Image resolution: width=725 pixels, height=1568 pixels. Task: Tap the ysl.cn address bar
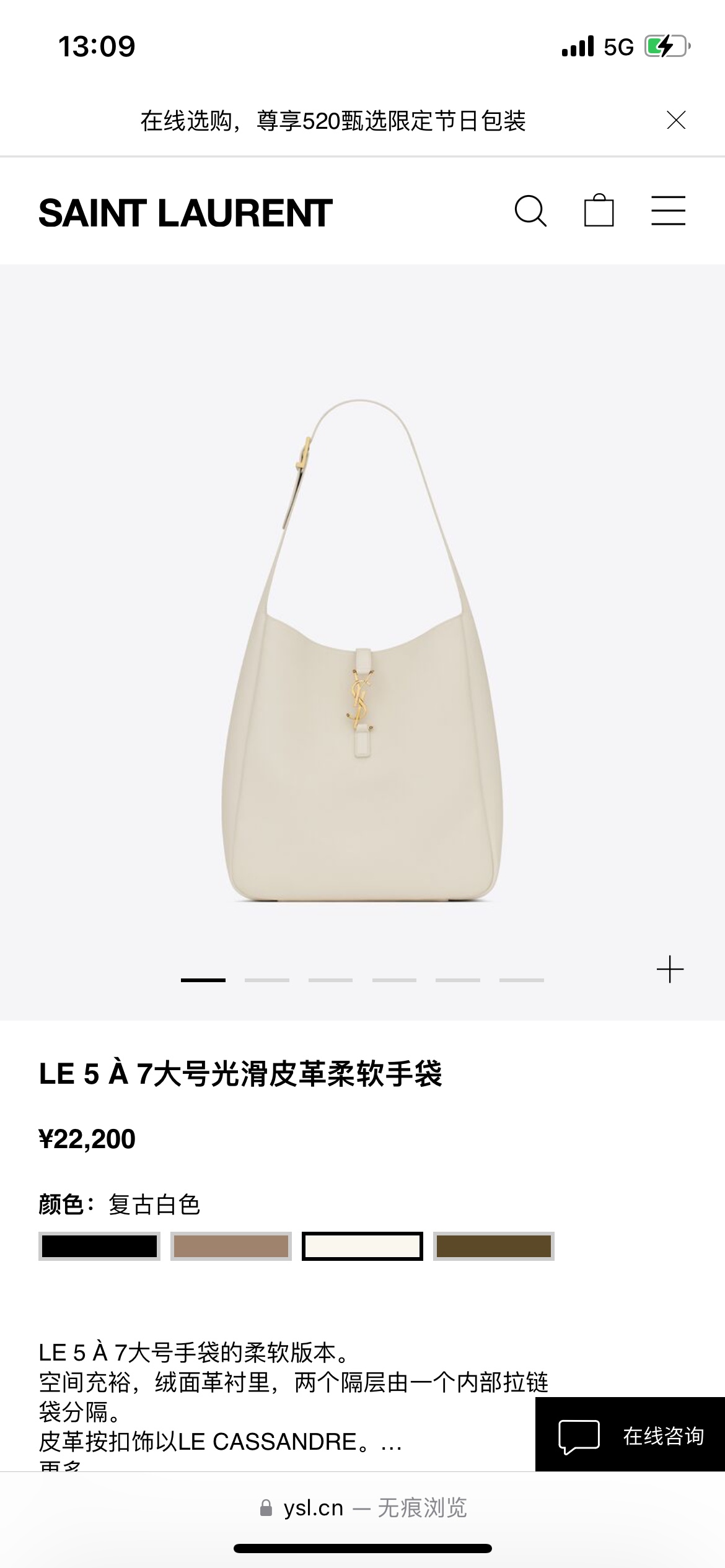pos(362,1508)
